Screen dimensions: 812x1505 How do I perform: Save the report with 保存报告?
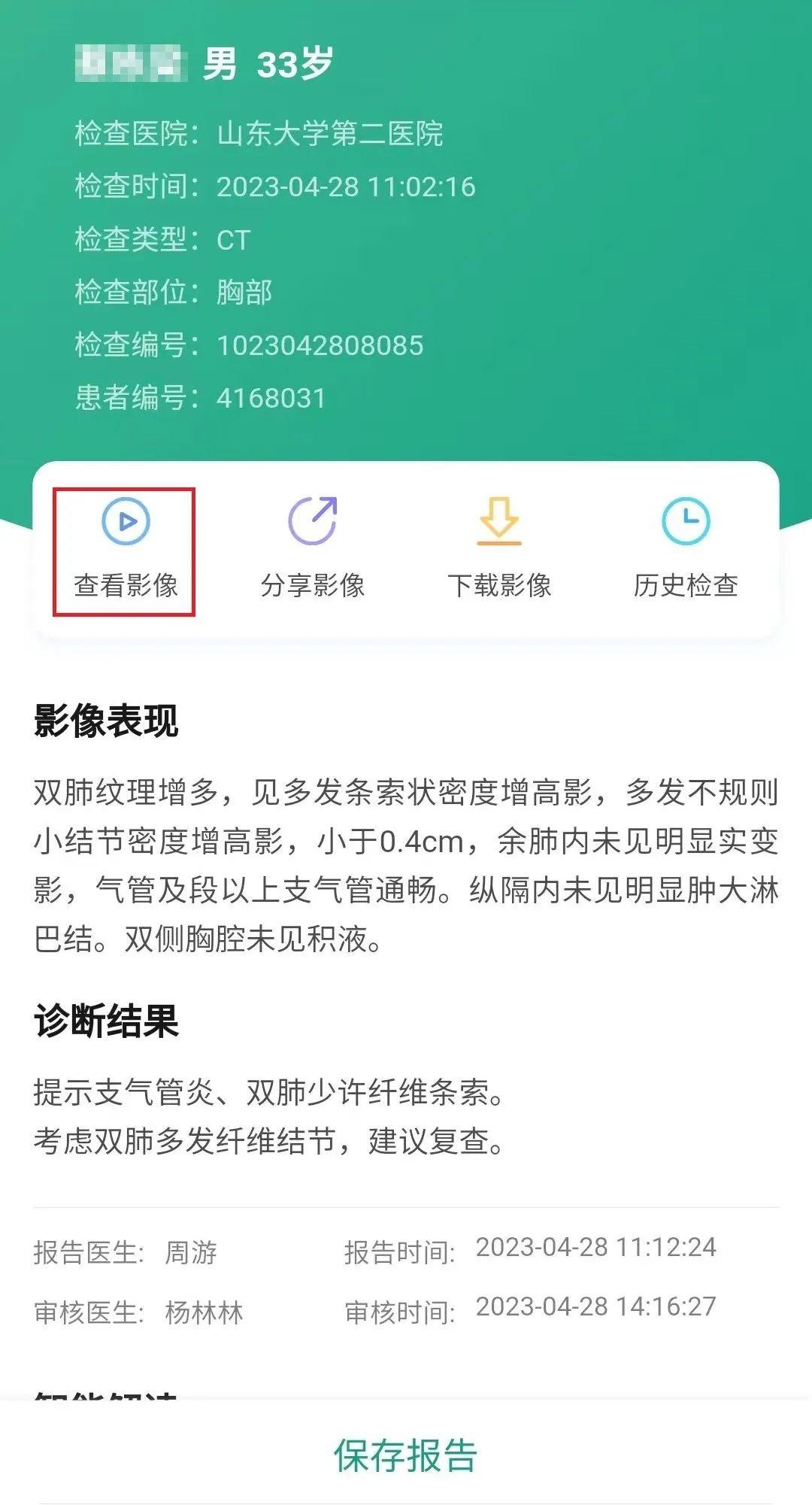click(x=406, y=1455)
